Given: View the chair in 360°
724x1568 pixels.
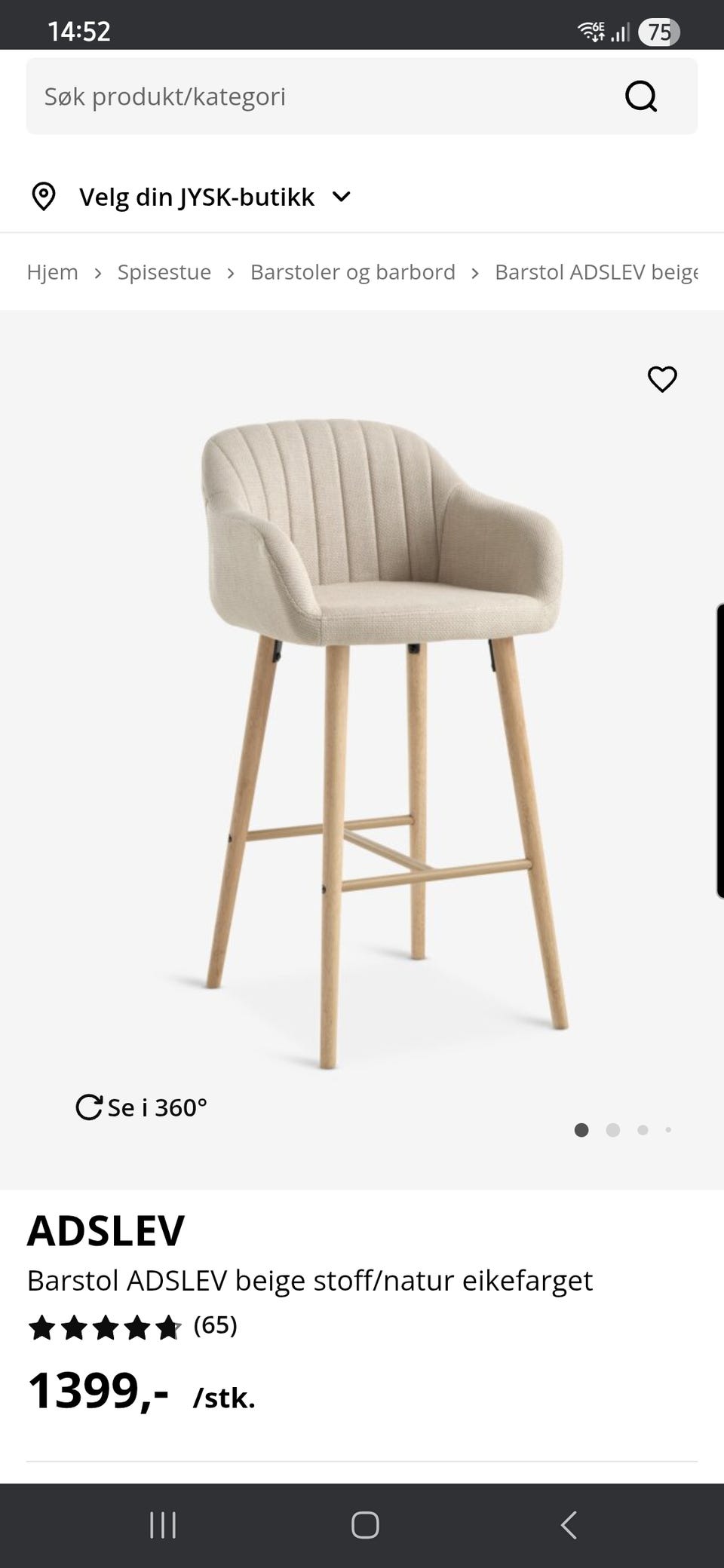Looking at the screenshot, I should click(142, 1107).
